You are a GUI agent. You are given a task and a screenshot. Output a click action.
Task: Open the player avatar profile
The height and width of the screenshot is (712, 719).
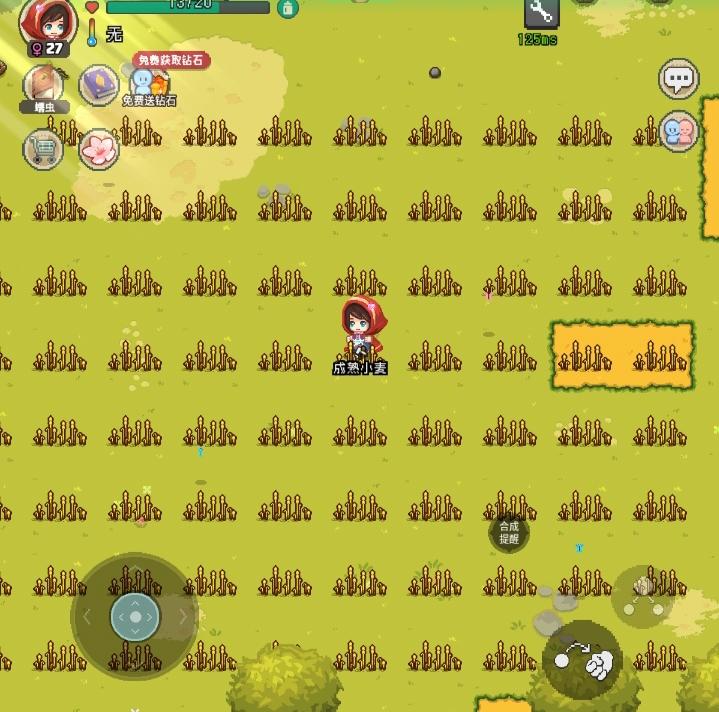pos(49,24)
